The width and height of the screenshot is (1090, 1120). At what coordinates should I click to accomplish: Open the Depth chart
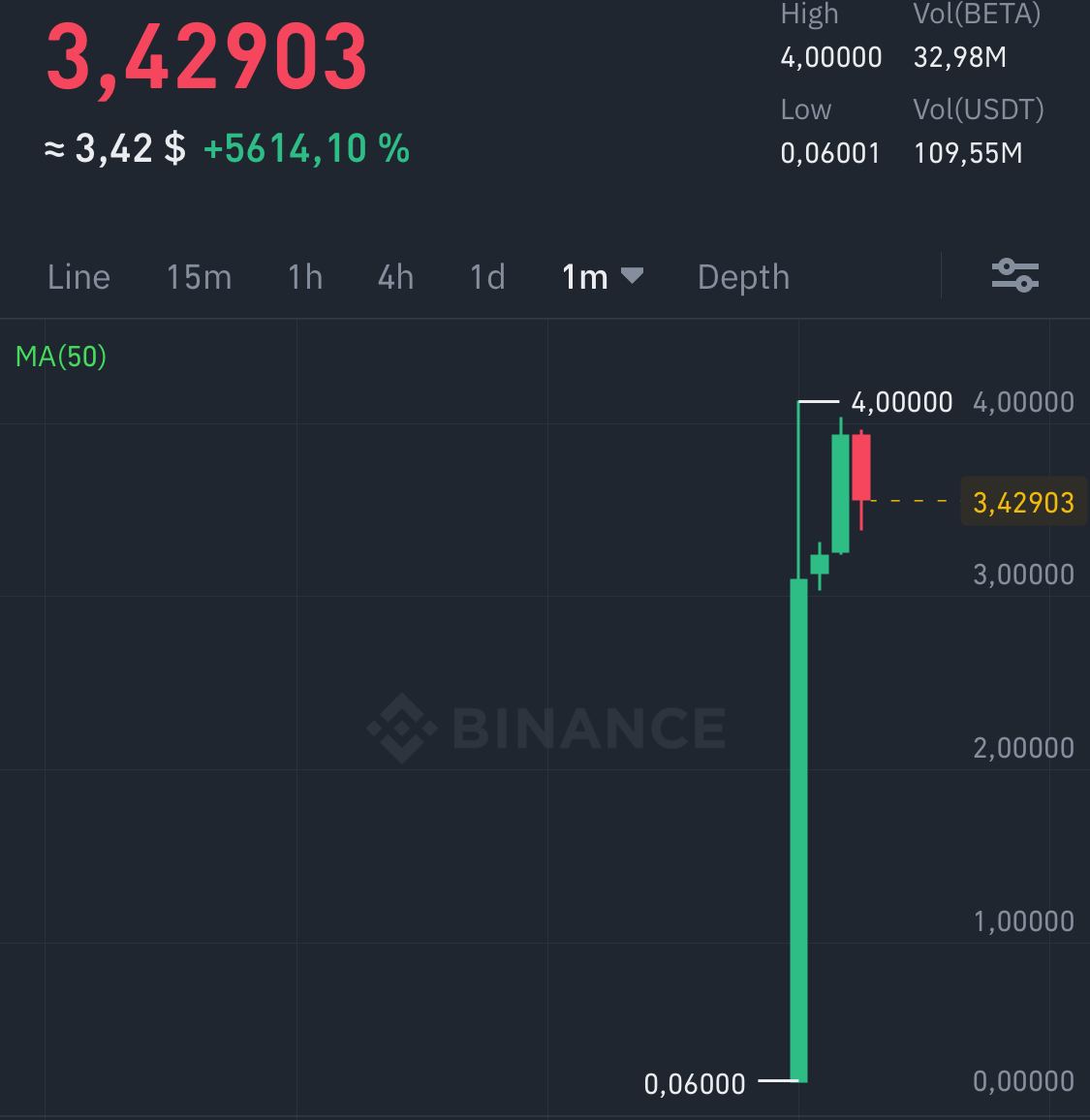(x=743, y=277)
